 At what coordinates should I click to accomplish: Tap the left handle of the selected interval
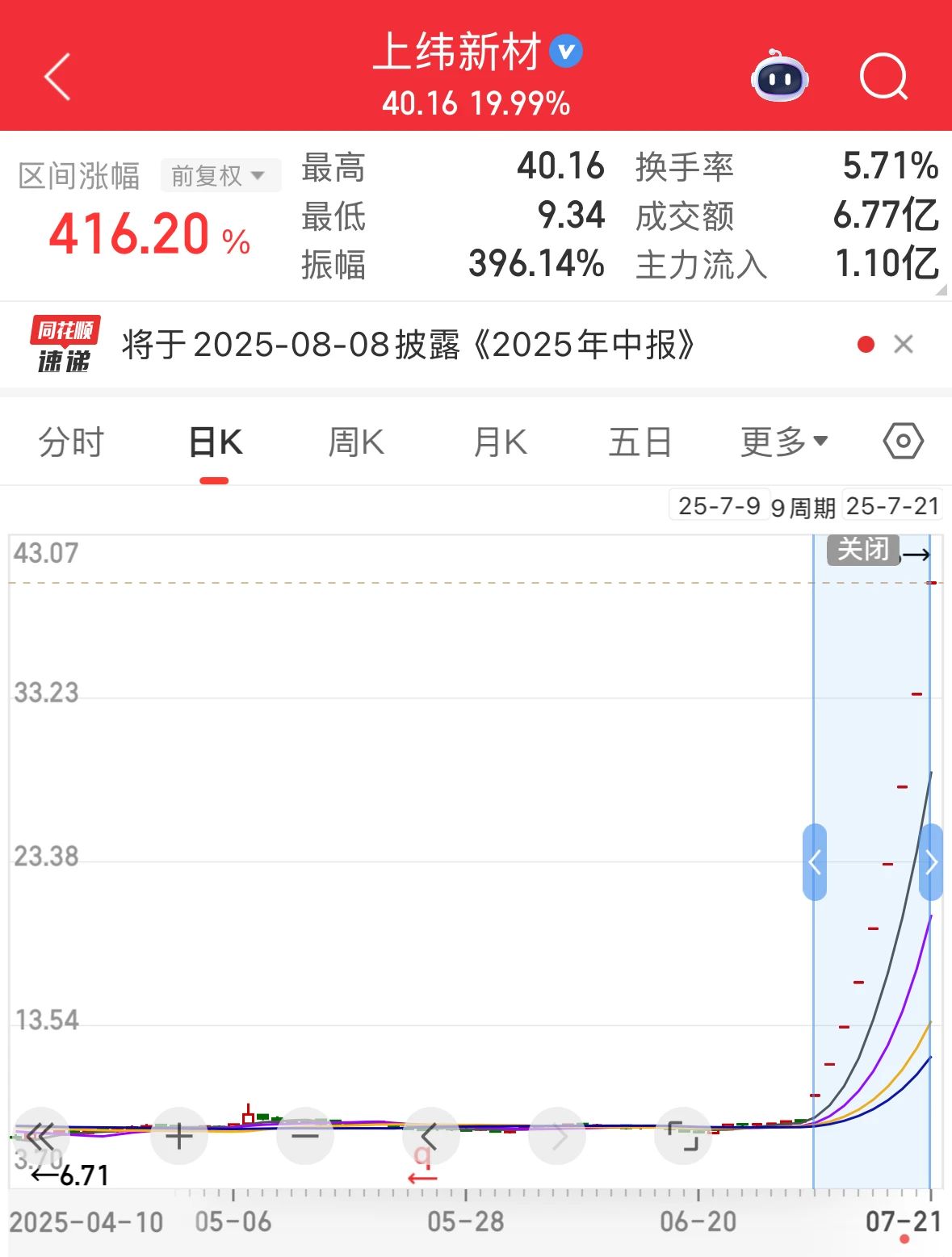pyautogui.click(x=814, y=862)
